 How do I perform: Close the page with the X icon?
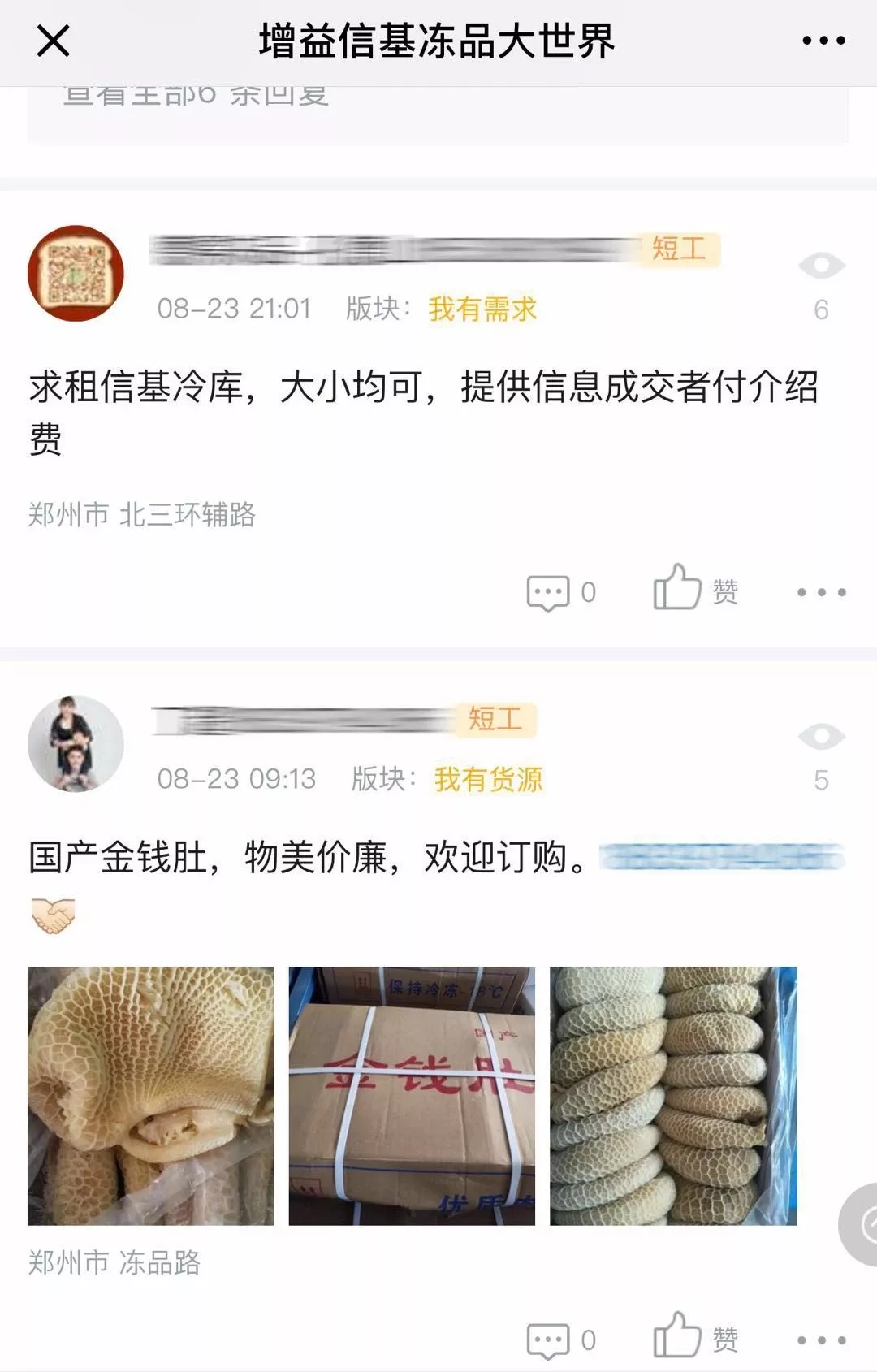pyautogui.click(x=54, y=41)
